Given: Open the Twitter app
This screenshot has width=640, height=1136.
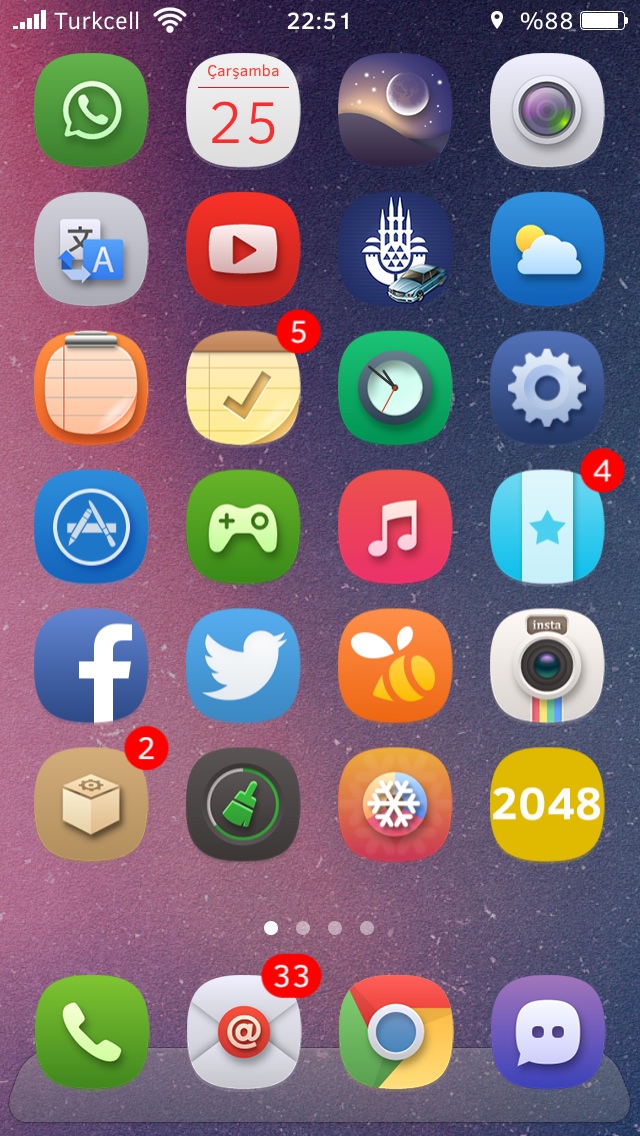Looking at the screenshot, I should [243, 666].
